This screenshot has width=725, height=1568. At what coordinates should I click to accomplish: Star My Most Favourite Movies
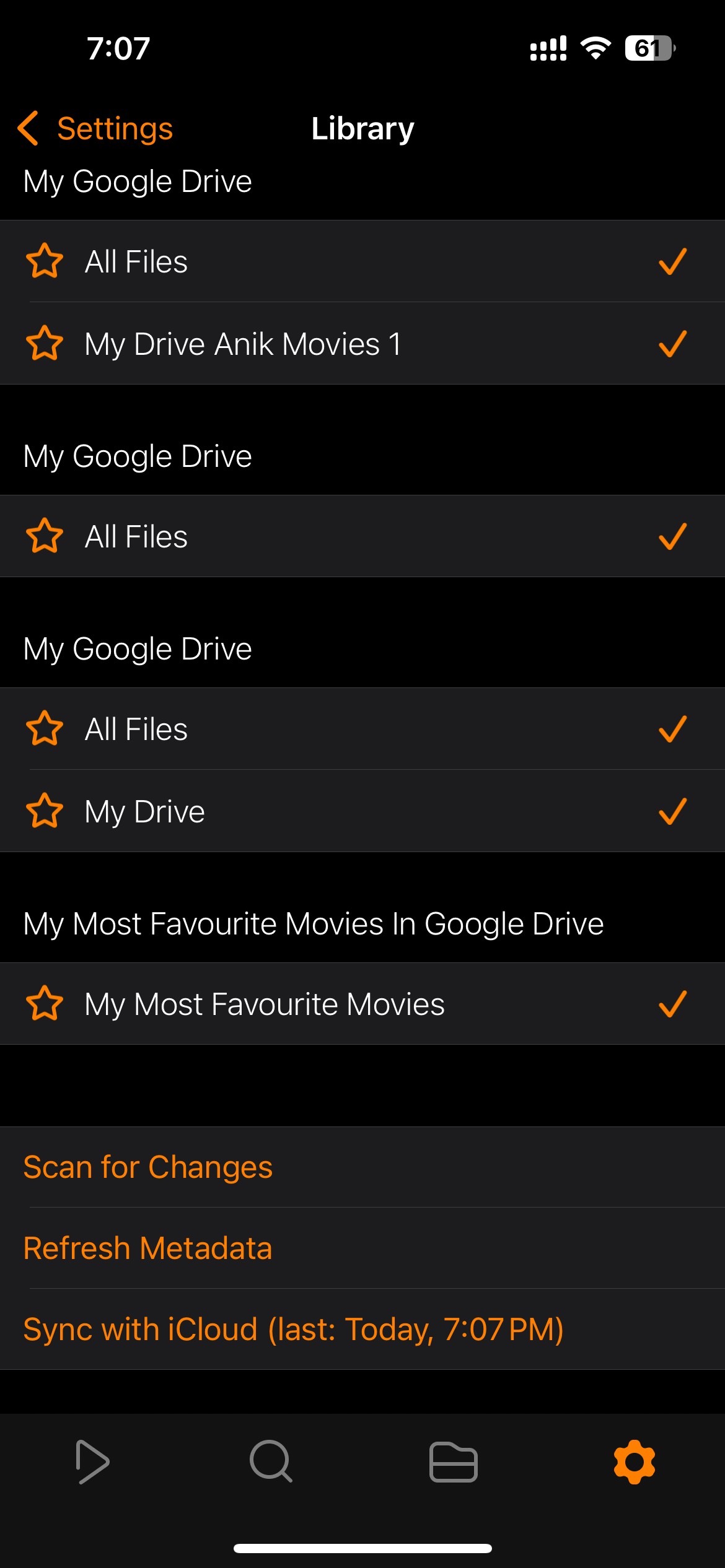tap(45, 1004)
